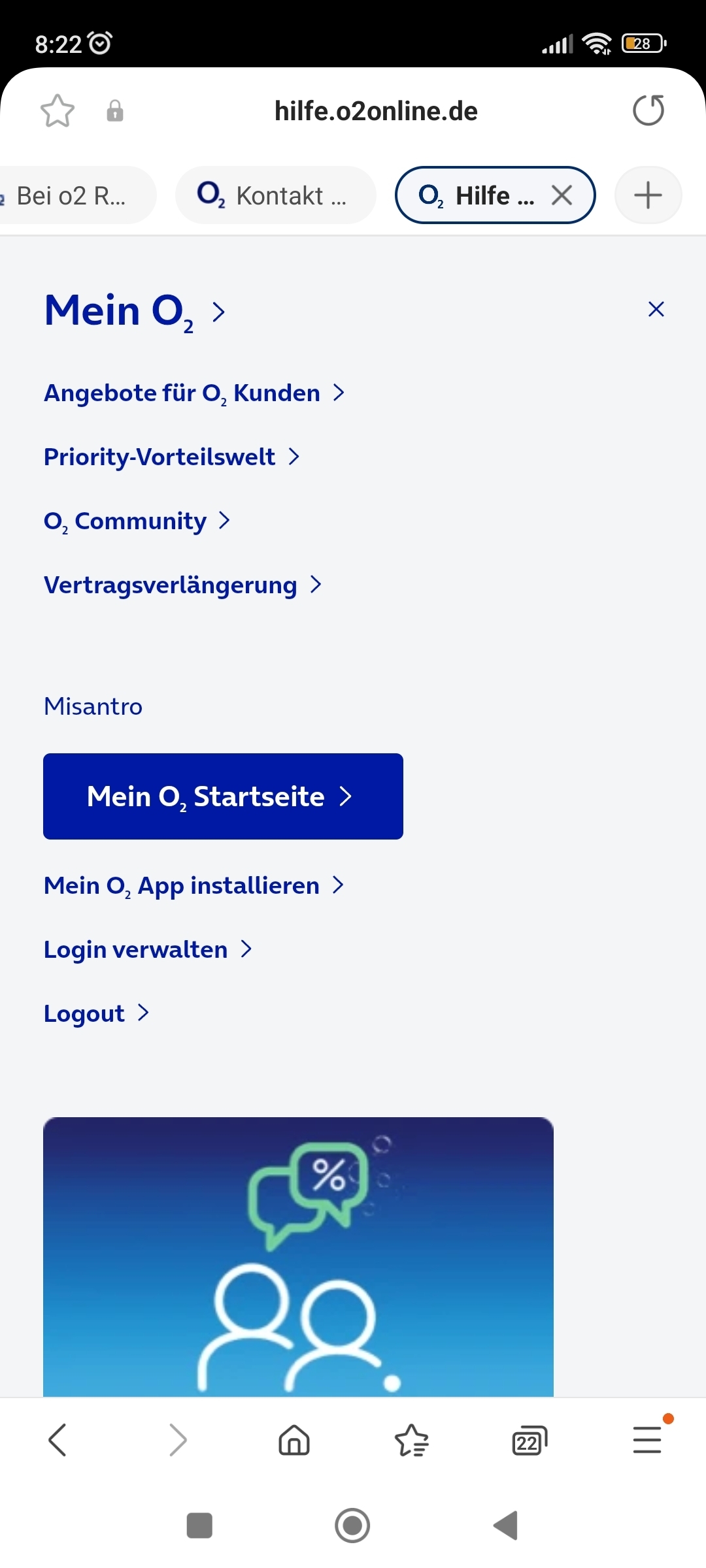Image resolution: width=706 pixels, height=1568 pixels.
Task: Open the Mein O2 heading link
Action: (x=135, y=311)
